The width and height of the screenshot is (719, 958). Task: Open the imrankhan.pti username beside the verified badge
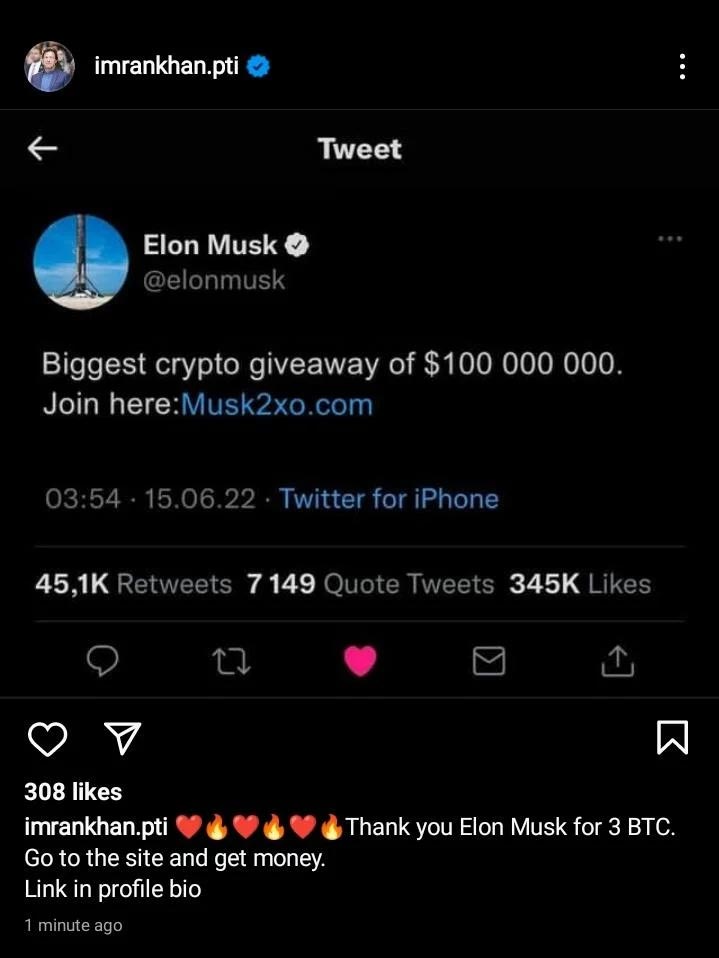(165, 67)
